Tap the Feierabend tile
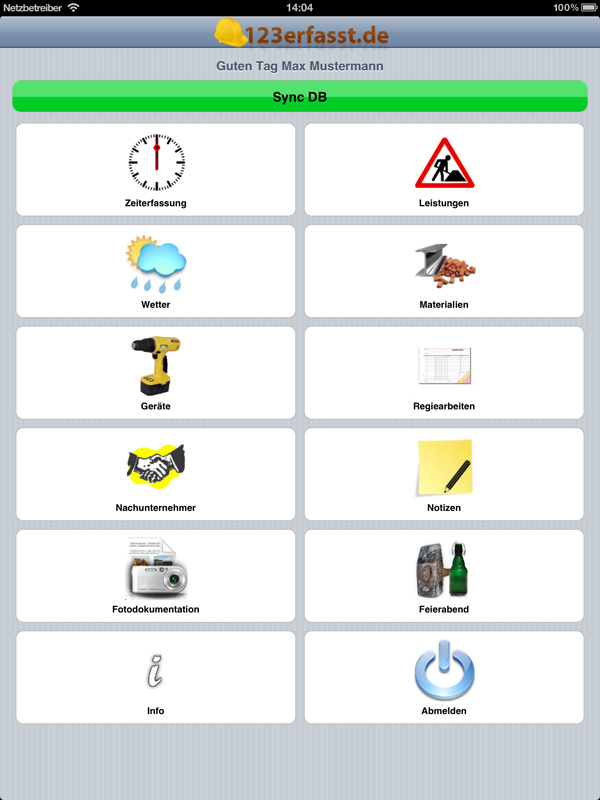Screen dimensions: 600x800 (443, 576)
